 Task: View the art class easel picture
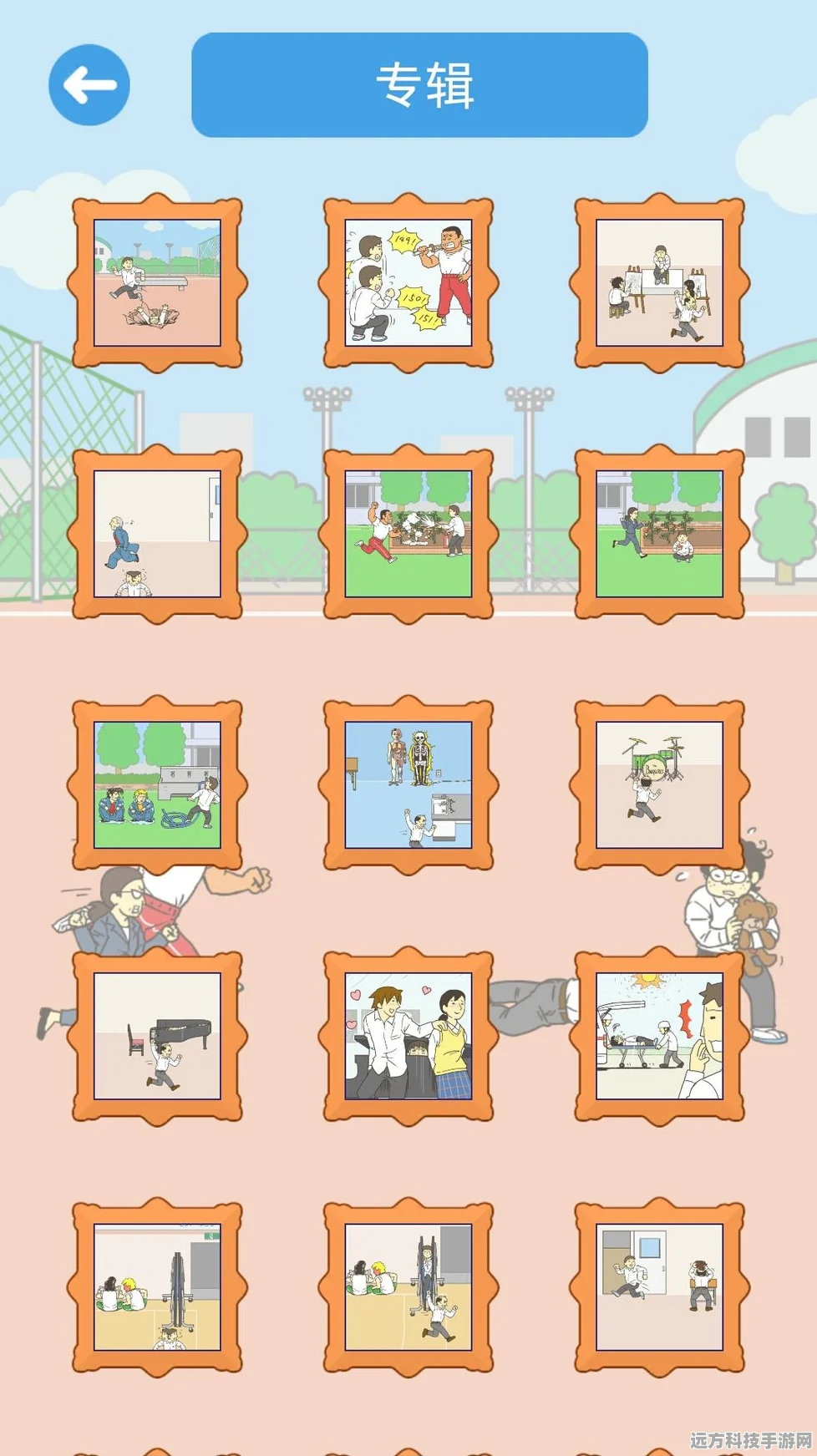click(x=659, y=283)
